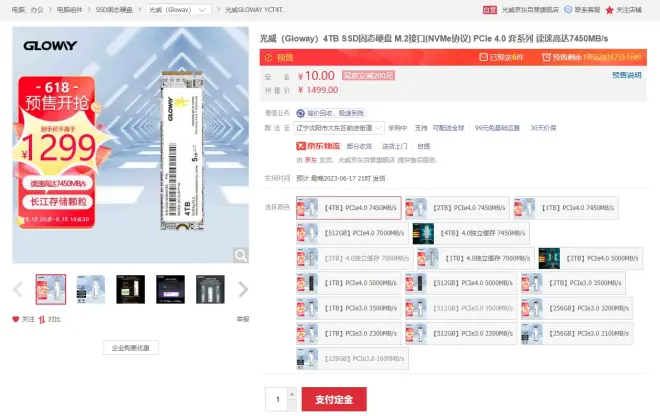Add product to 对比 comparison

[49, 319]
